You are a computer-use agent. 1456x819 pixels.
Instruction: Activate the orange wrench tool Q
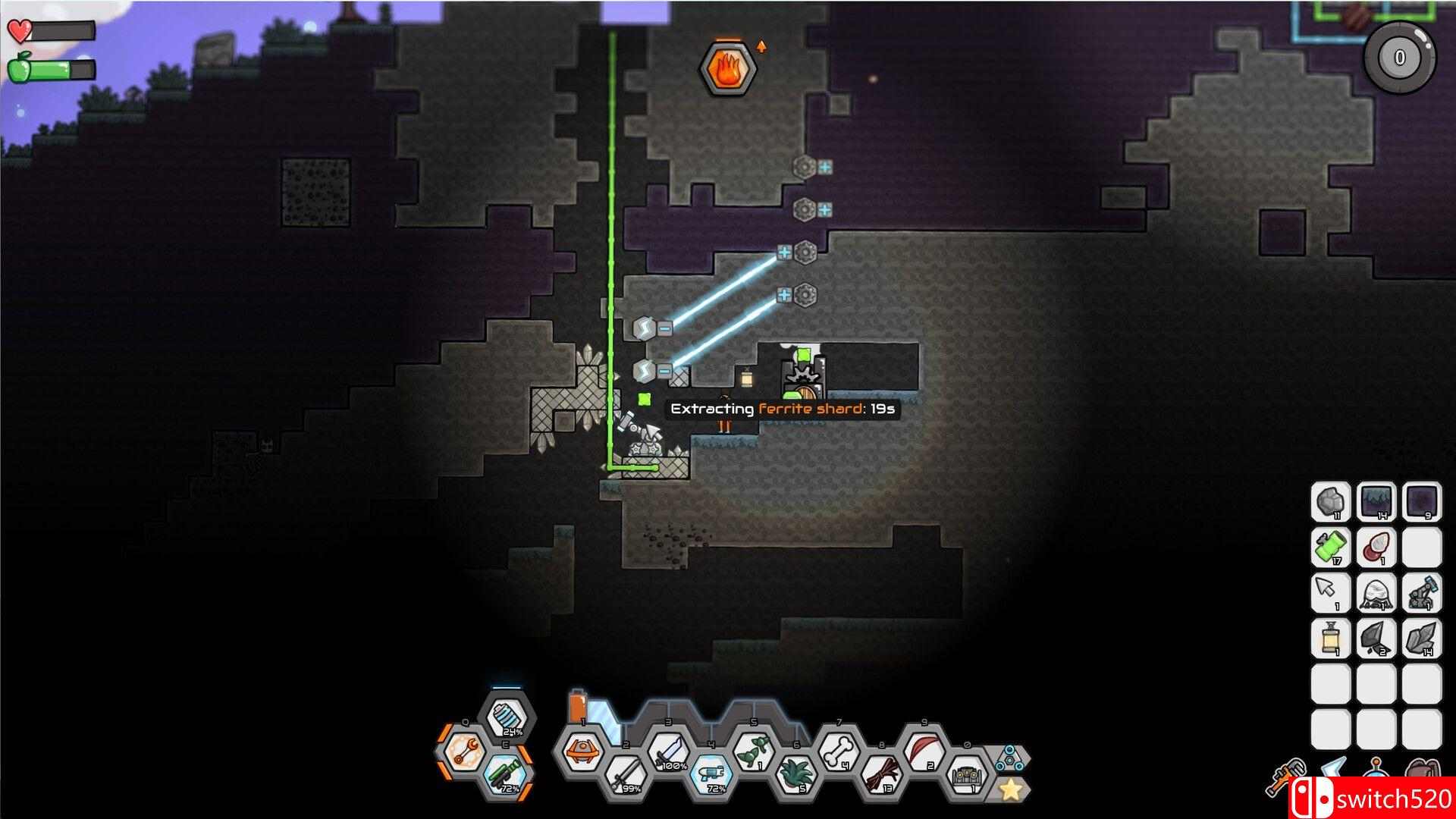pos(464,752)
